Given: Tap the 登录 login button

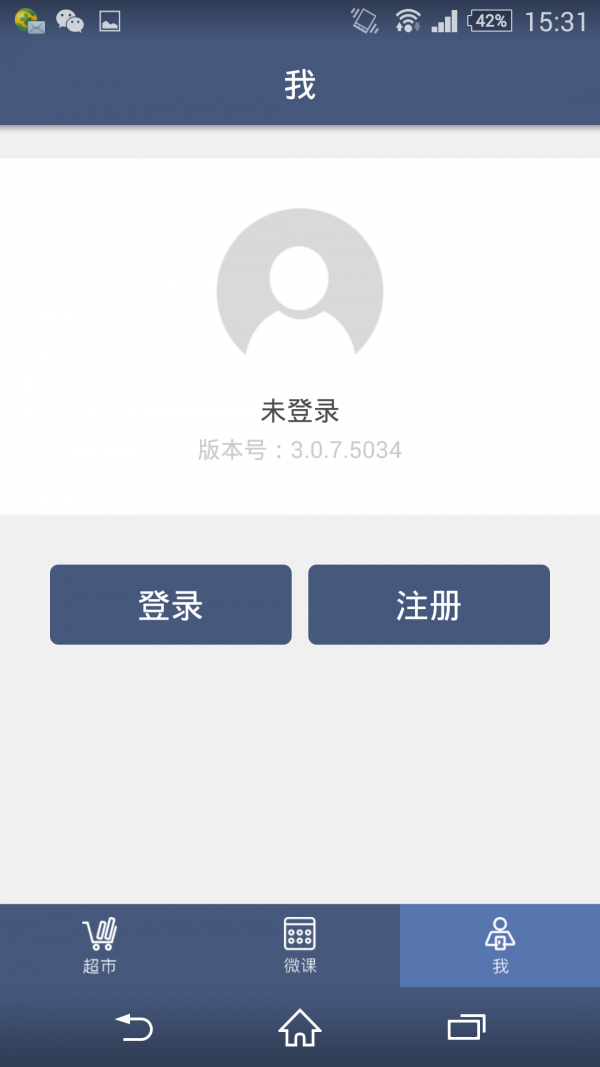Looking at the screenshot, I should (171, 605).
